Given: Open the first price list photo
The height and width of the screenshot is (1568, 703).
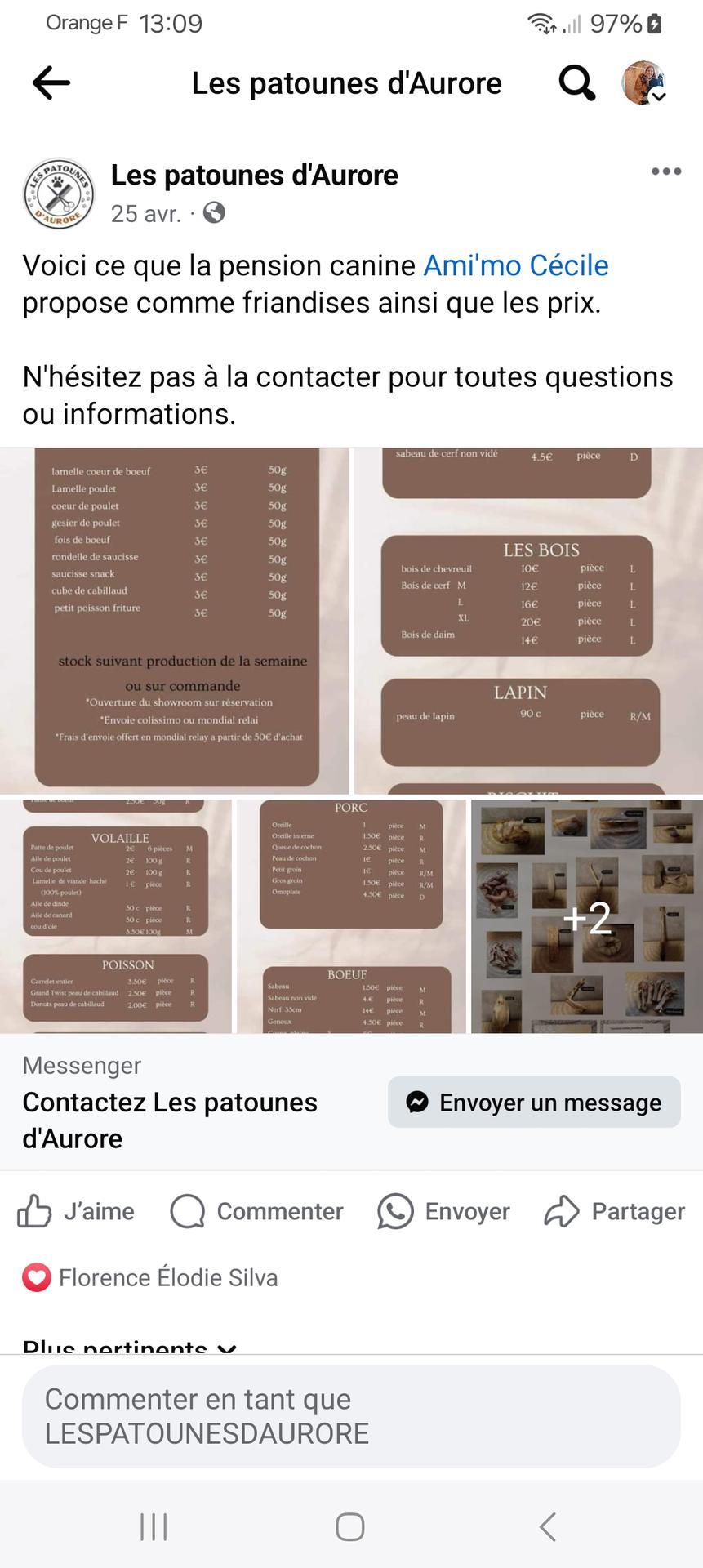Looking at the screenshot, I should coord(174,621).
